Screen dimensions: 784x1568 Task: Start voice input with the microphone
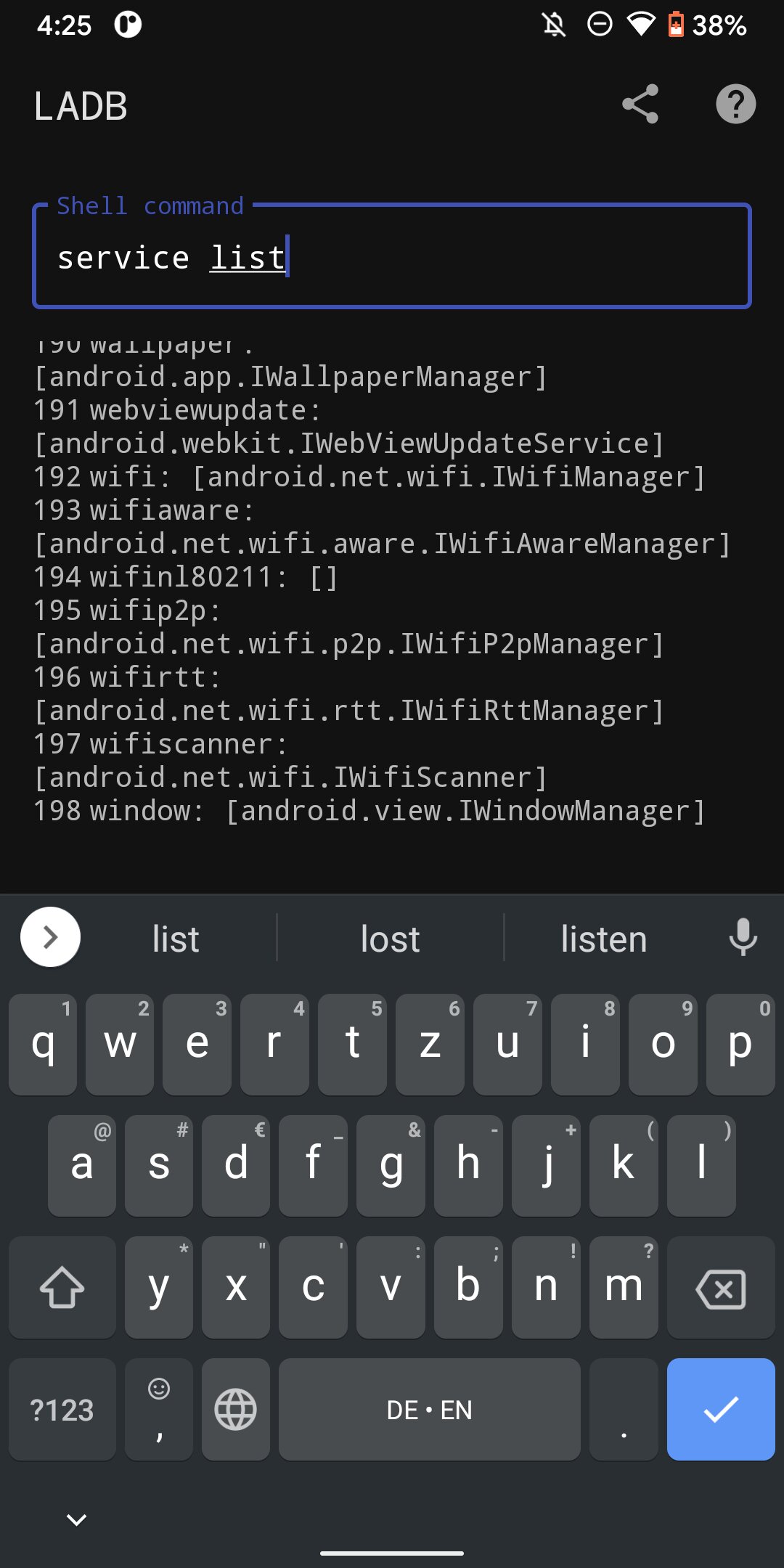pos(743,937)
